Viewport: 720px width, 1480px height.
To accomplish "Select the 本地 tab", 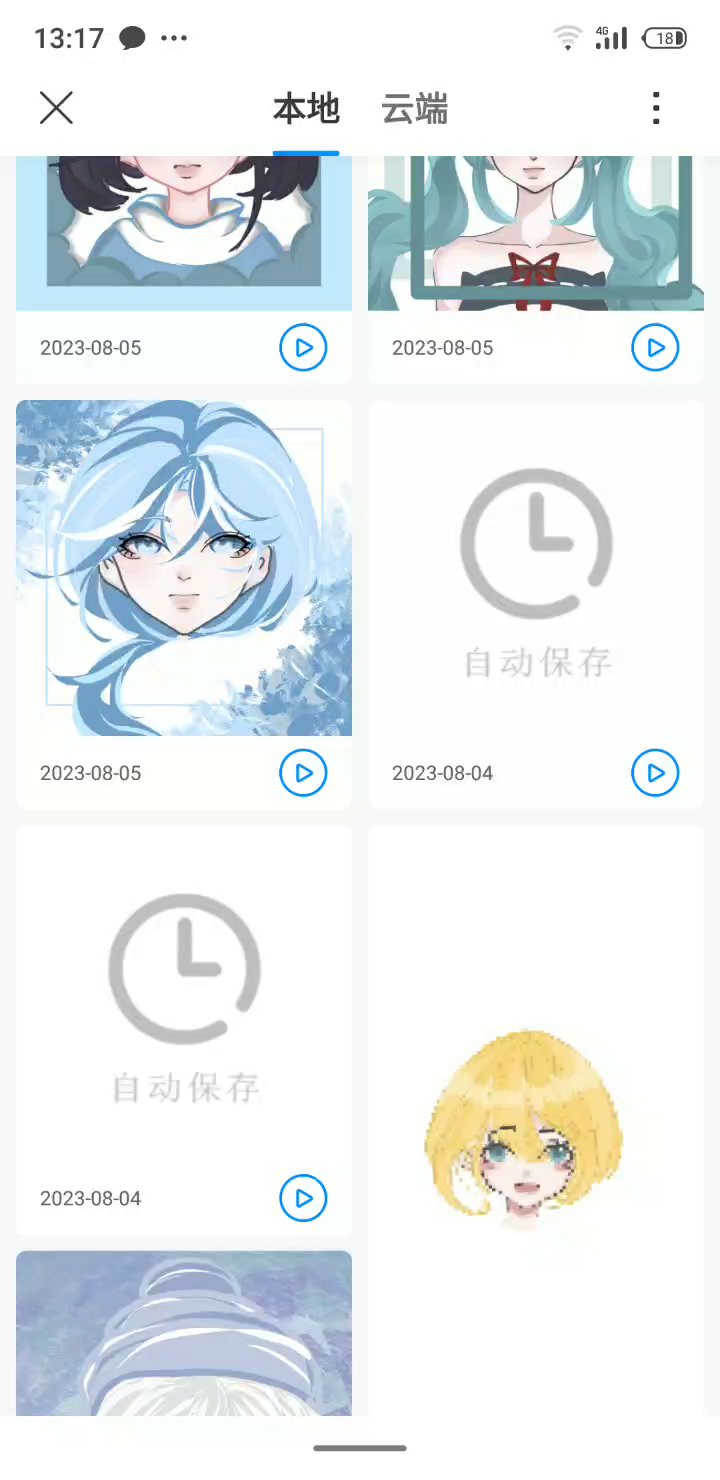I will [x=306, y=109].
